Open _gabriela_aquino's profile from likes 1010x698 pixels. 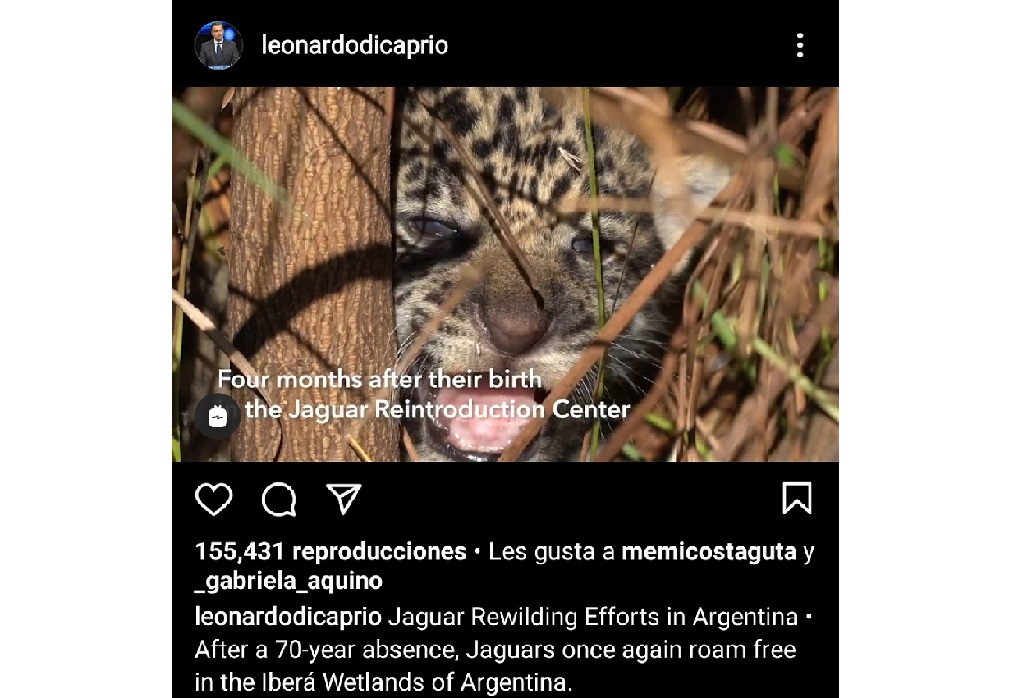pos(288,581)
